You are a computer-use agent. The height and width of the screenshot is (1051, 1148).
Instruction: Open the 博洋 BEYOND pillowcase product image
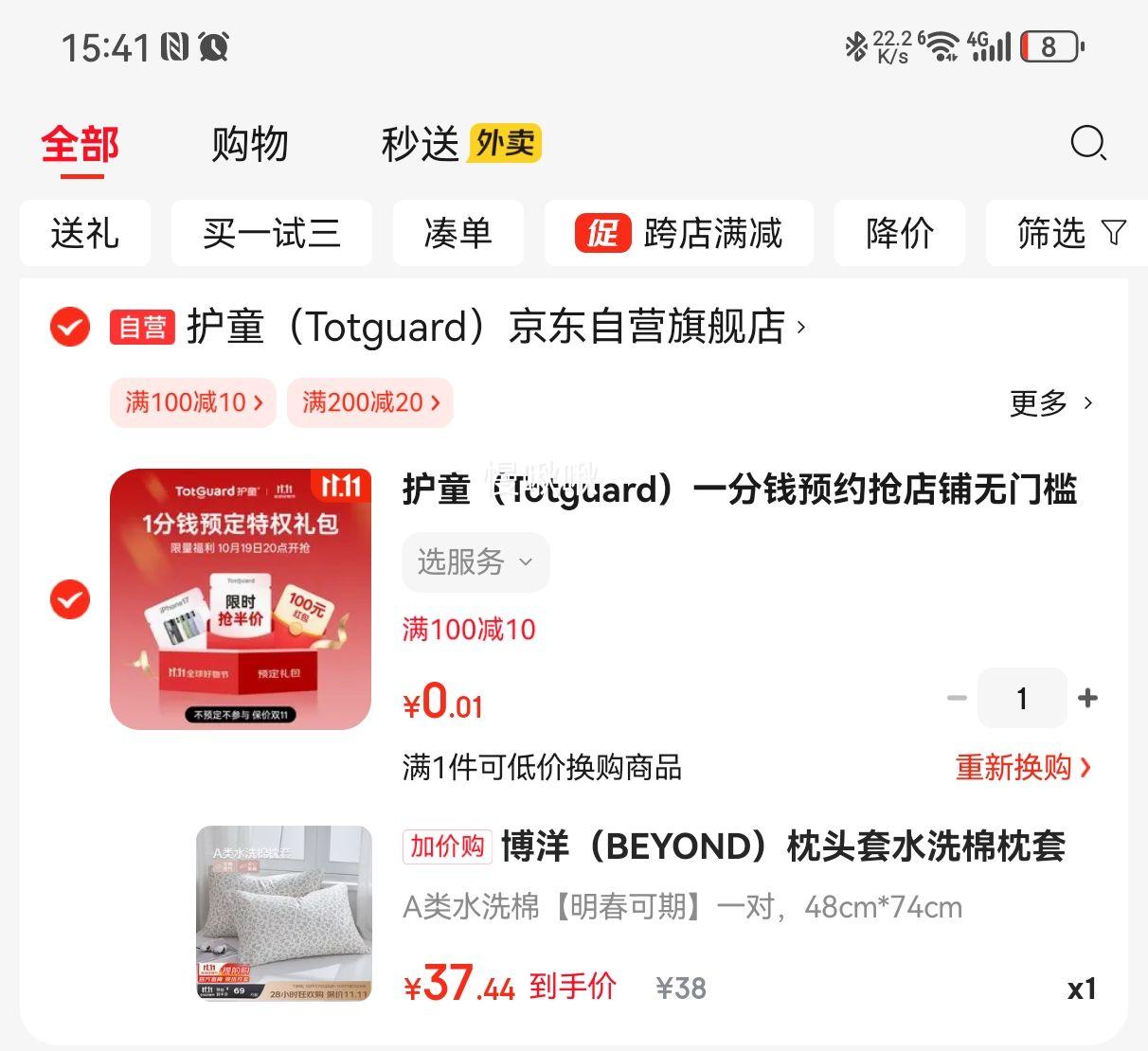tap(284, 913)
